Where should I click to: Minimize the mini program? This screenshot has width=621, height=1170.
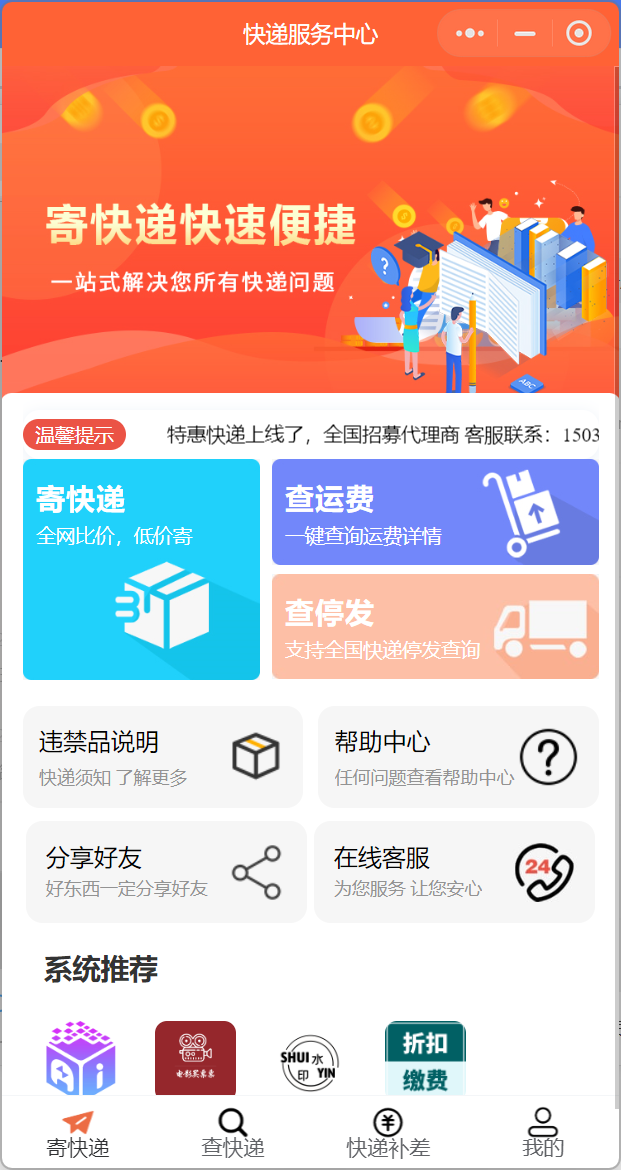click(x=524, y=34)
